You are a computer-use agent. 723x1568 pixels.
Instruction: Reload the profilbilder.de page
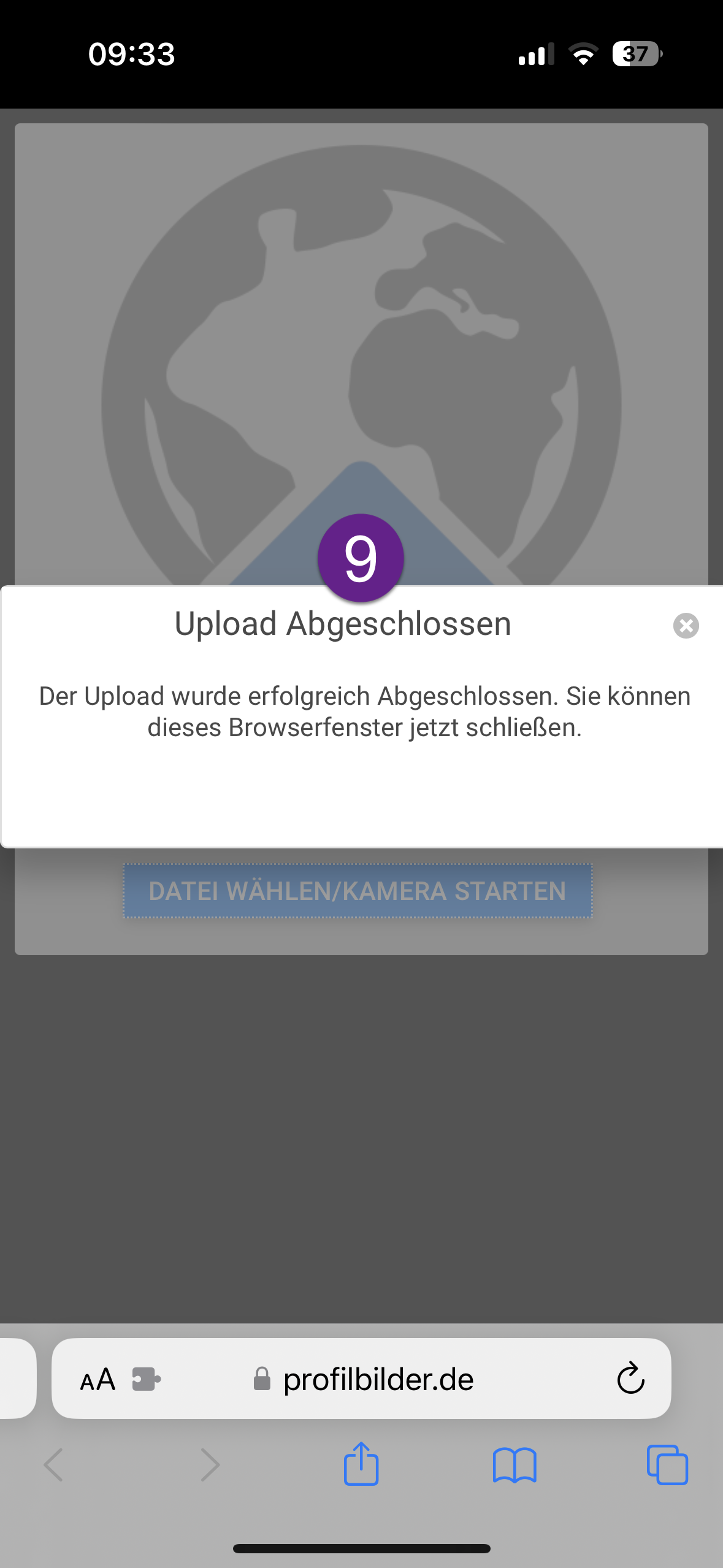(x=630, y=1378)
